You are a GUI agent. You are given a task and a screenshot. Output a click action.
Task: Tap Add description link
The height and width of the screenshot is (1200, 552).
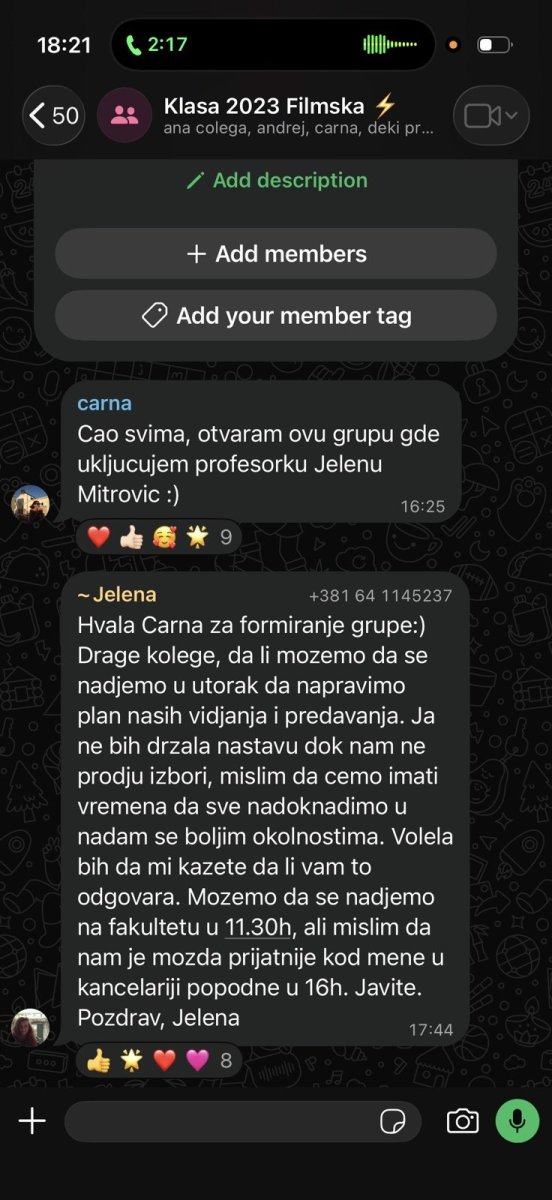(x=277, y=181)
